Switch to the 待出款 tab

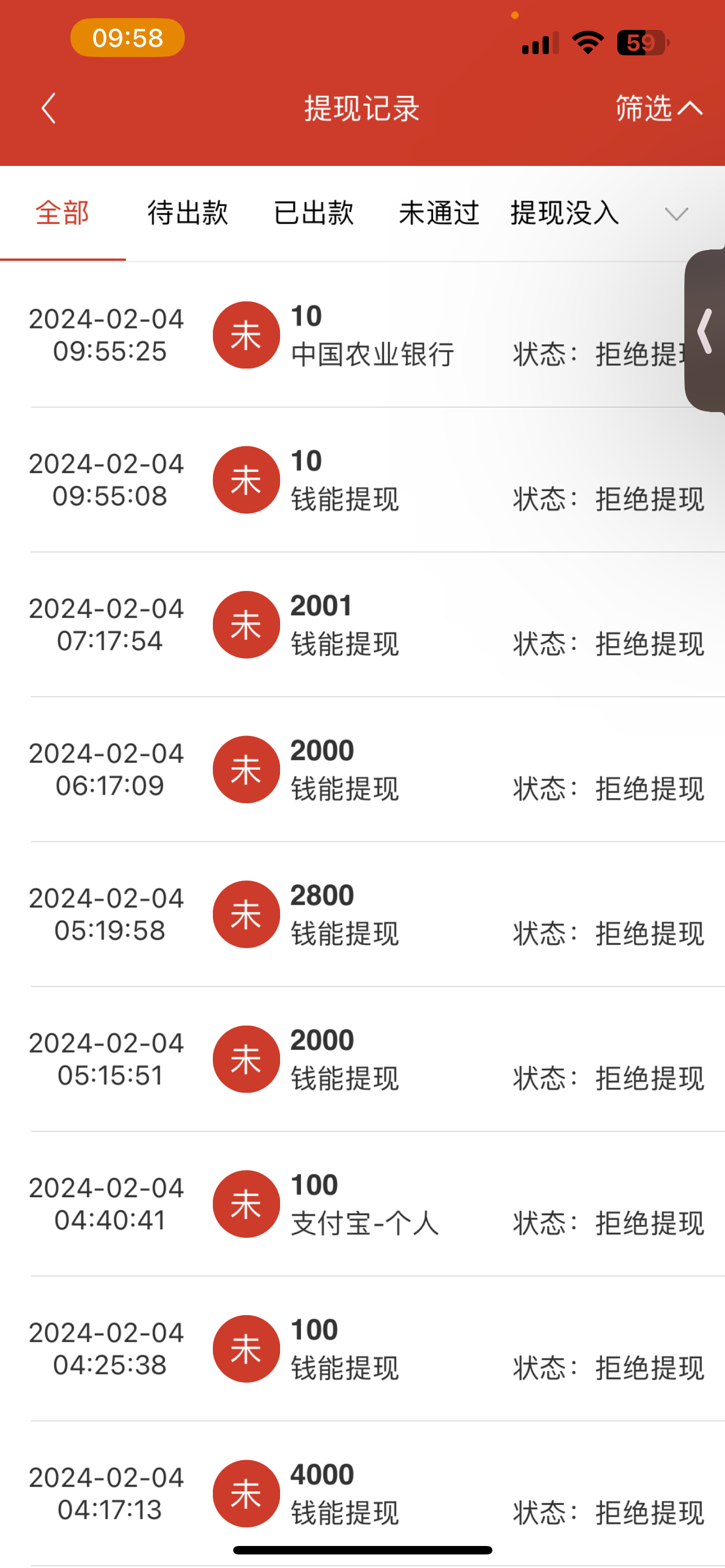[x=188, y=213]
